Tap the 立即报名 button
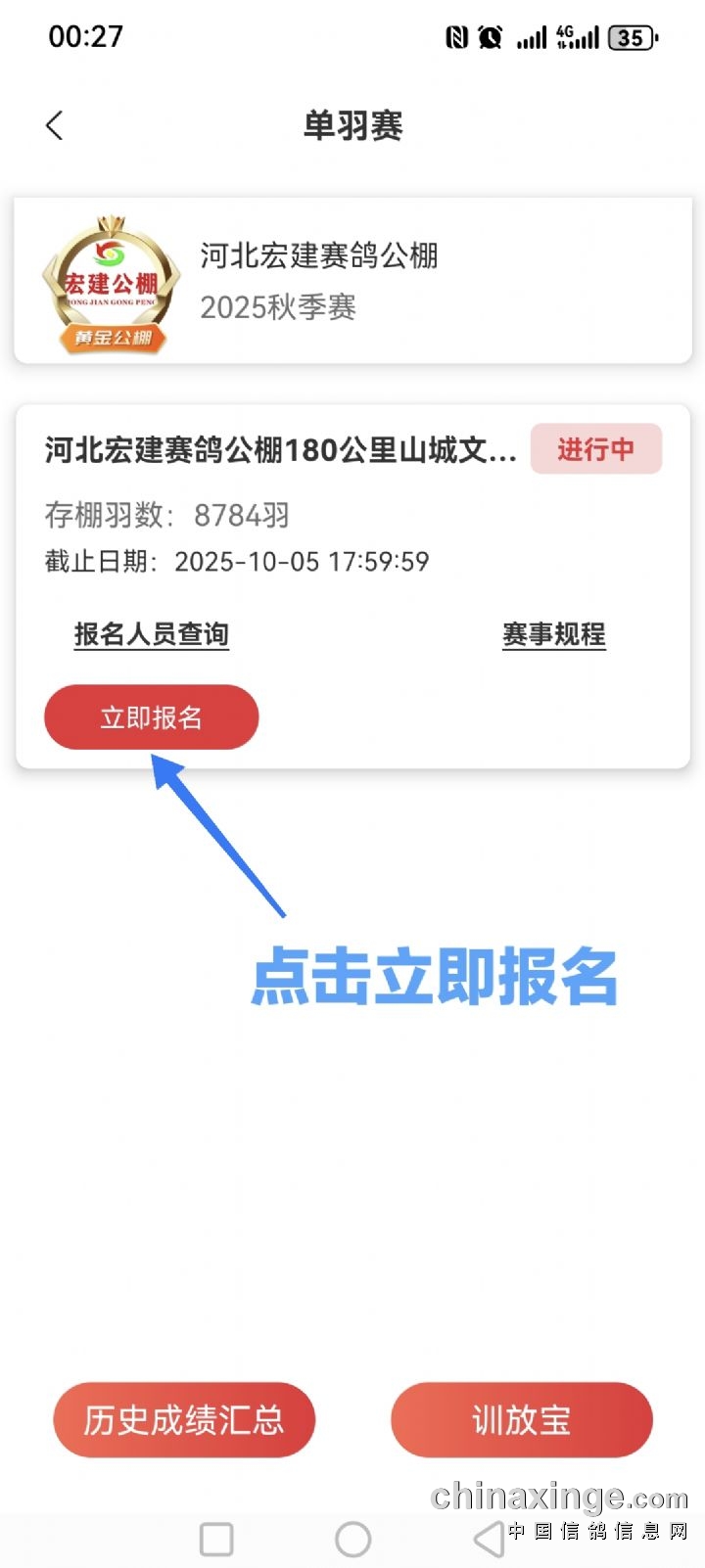 tap(152, 717)
